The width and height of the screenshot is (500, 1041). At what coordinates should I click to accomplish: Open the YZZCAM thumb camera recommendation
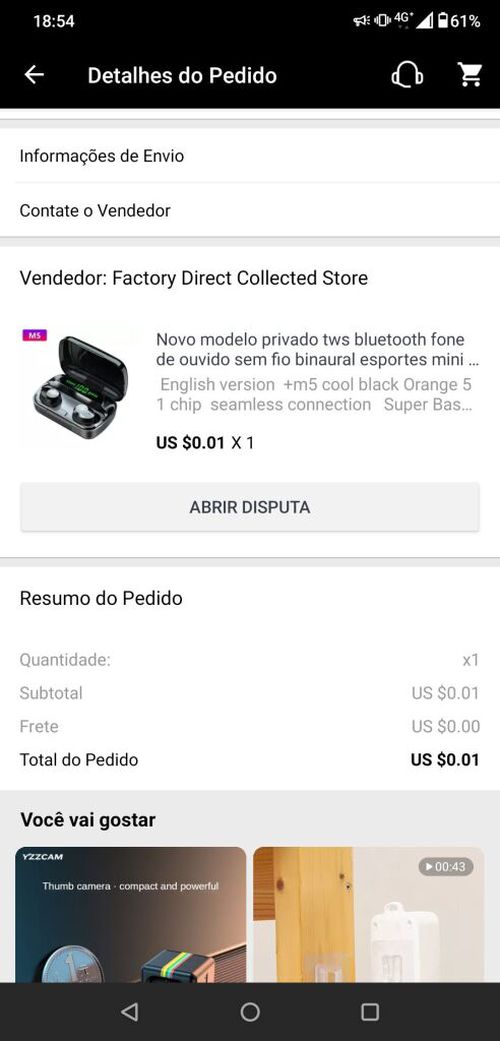point(131,915)
